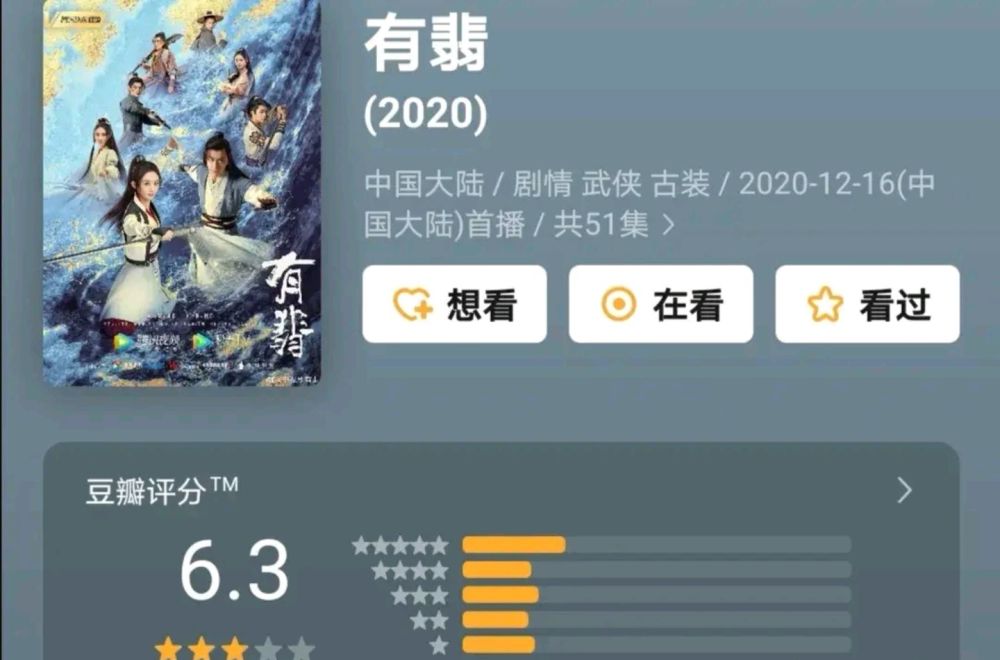Mark 有翡 as 想看
The image size is (1000, 660).
click(x=454, y=304)
